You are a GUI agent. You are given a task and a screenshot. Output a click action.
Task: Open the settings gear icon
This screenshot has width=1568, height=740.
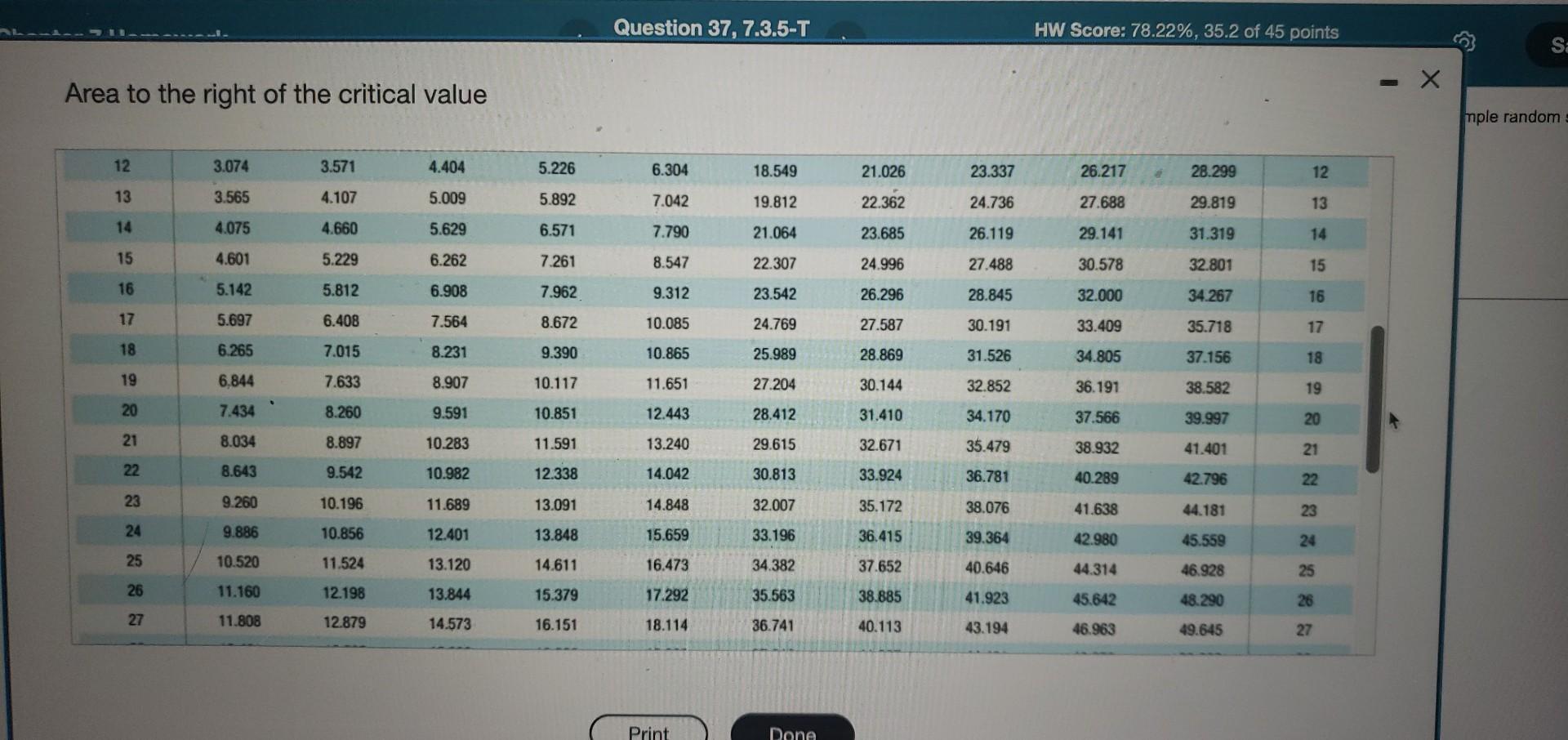point(1465,41)
